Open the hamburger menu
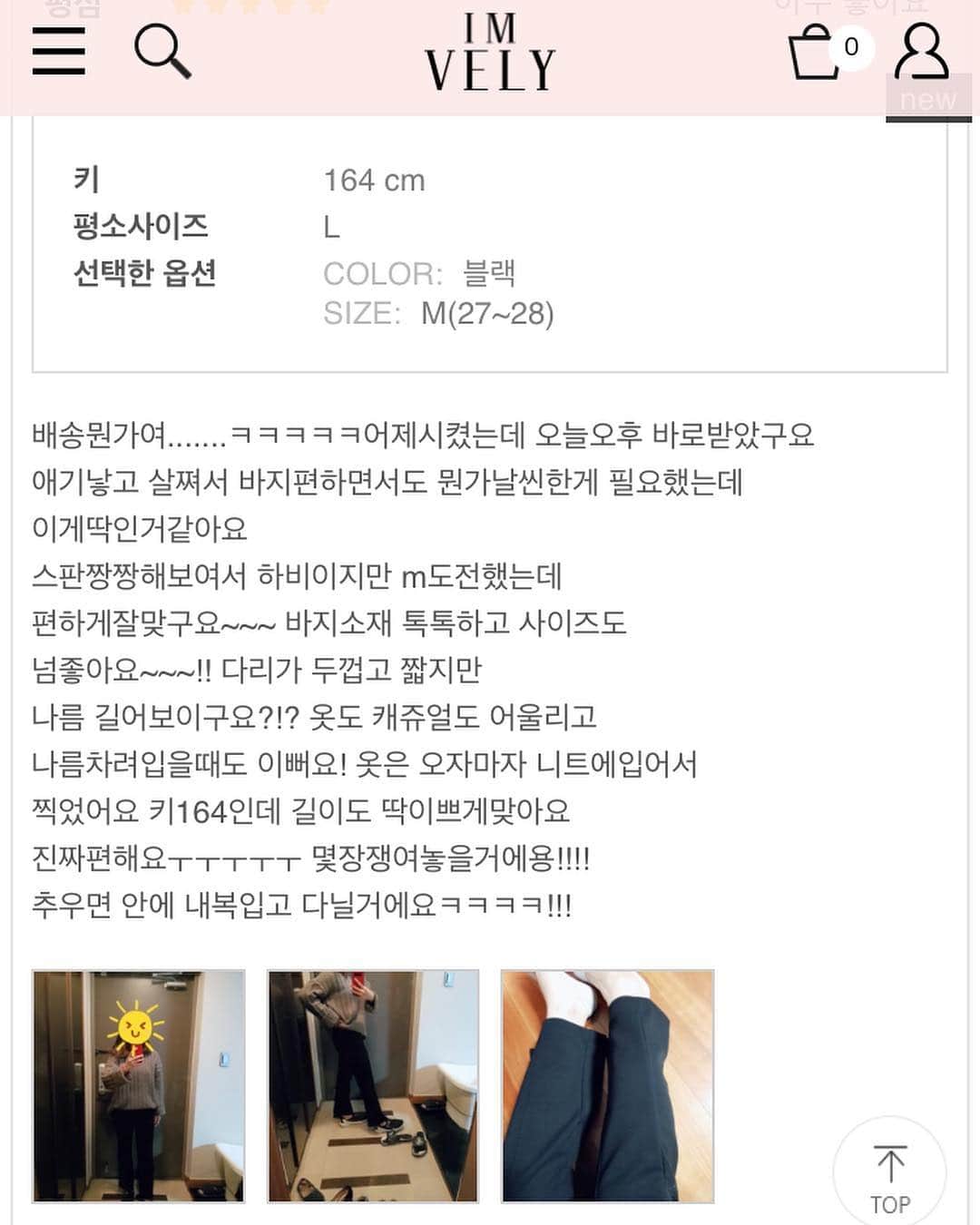This screenshot has width=980, height=1225. pos(59,52)
